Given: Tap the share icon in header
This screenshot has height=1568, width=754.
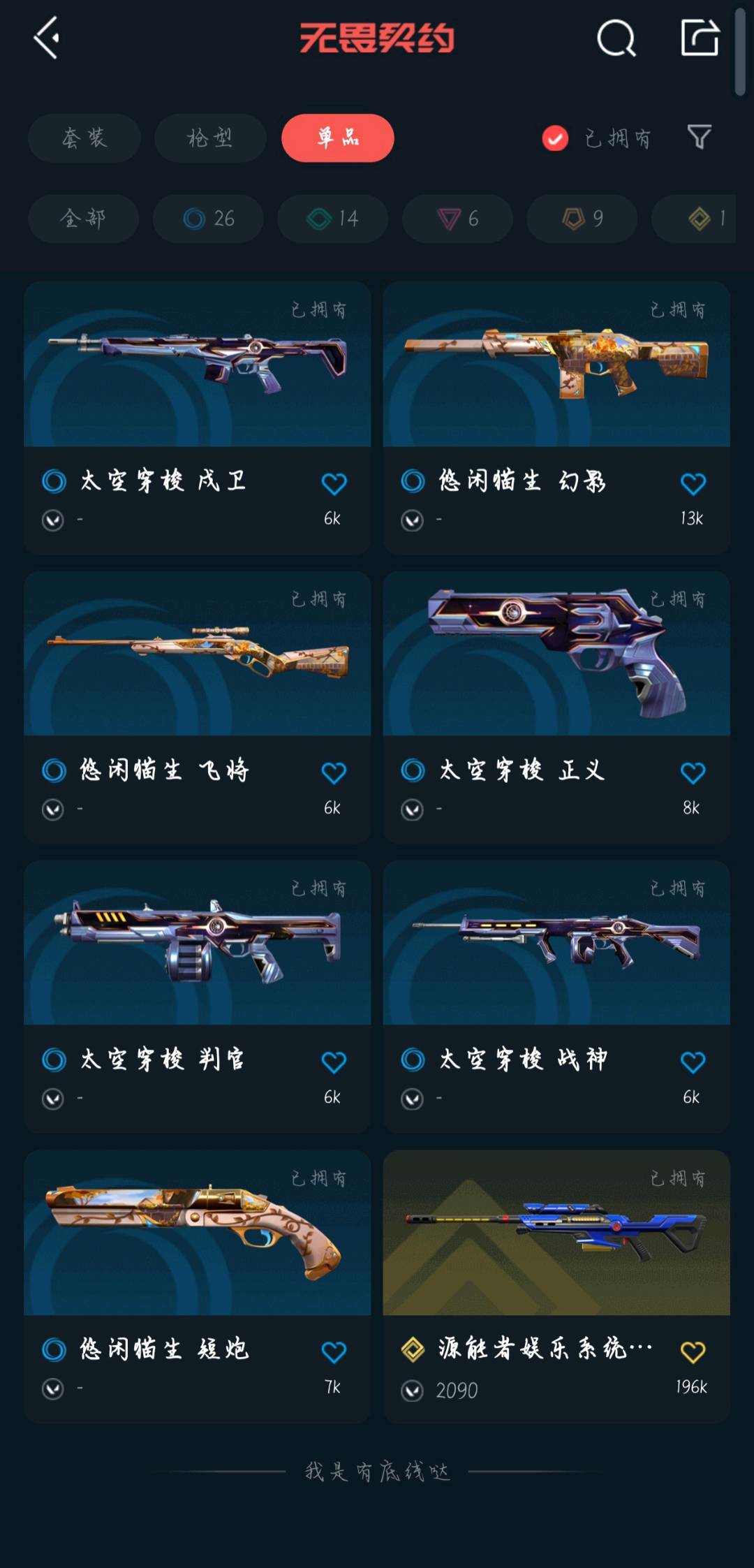Looking at the screenshot, I should coord(700,38).
